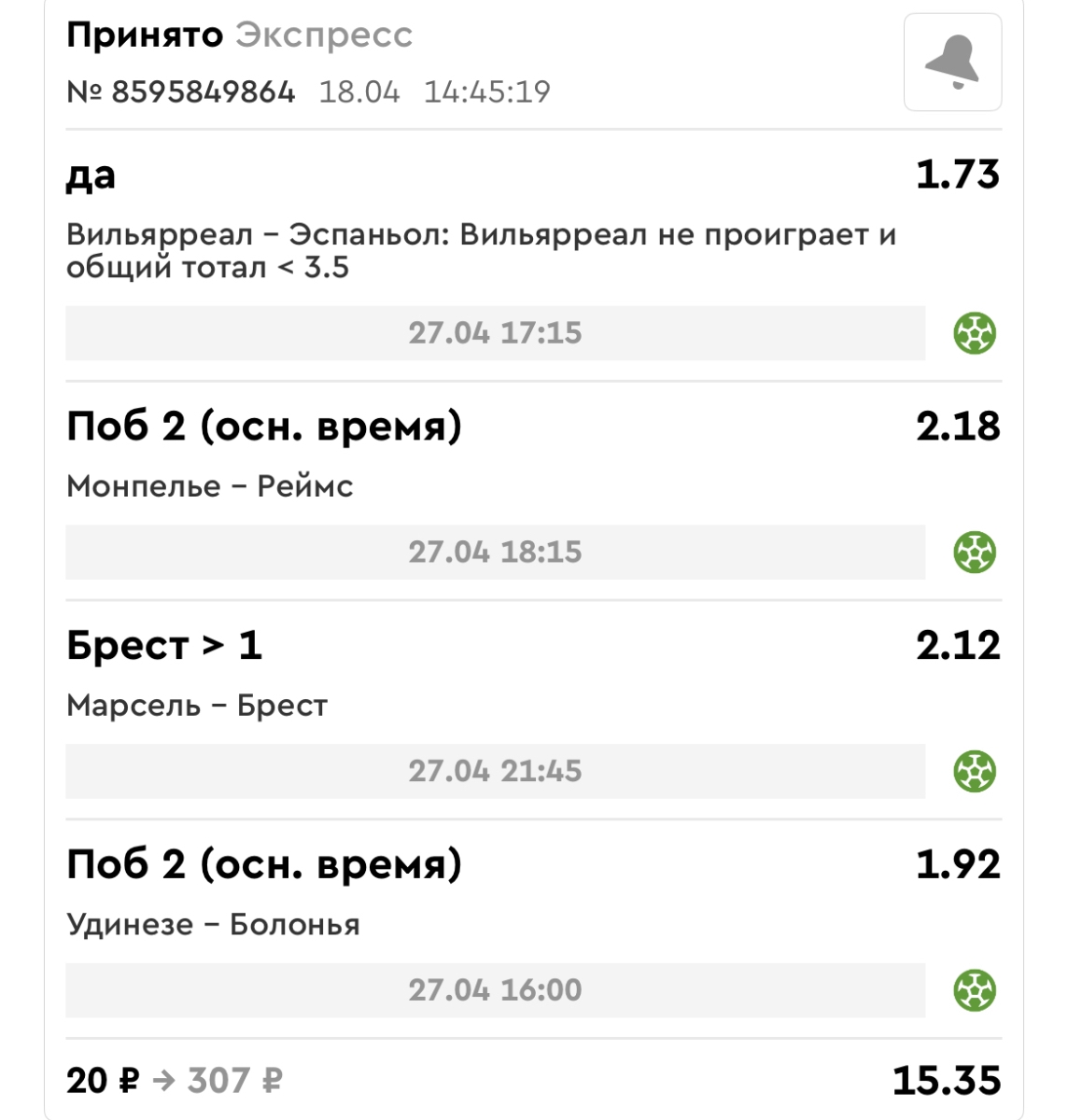Open the Удинезе – Болонья event
The height and width of the screenshot is (1120, 1068).
[x=213, y=925]
